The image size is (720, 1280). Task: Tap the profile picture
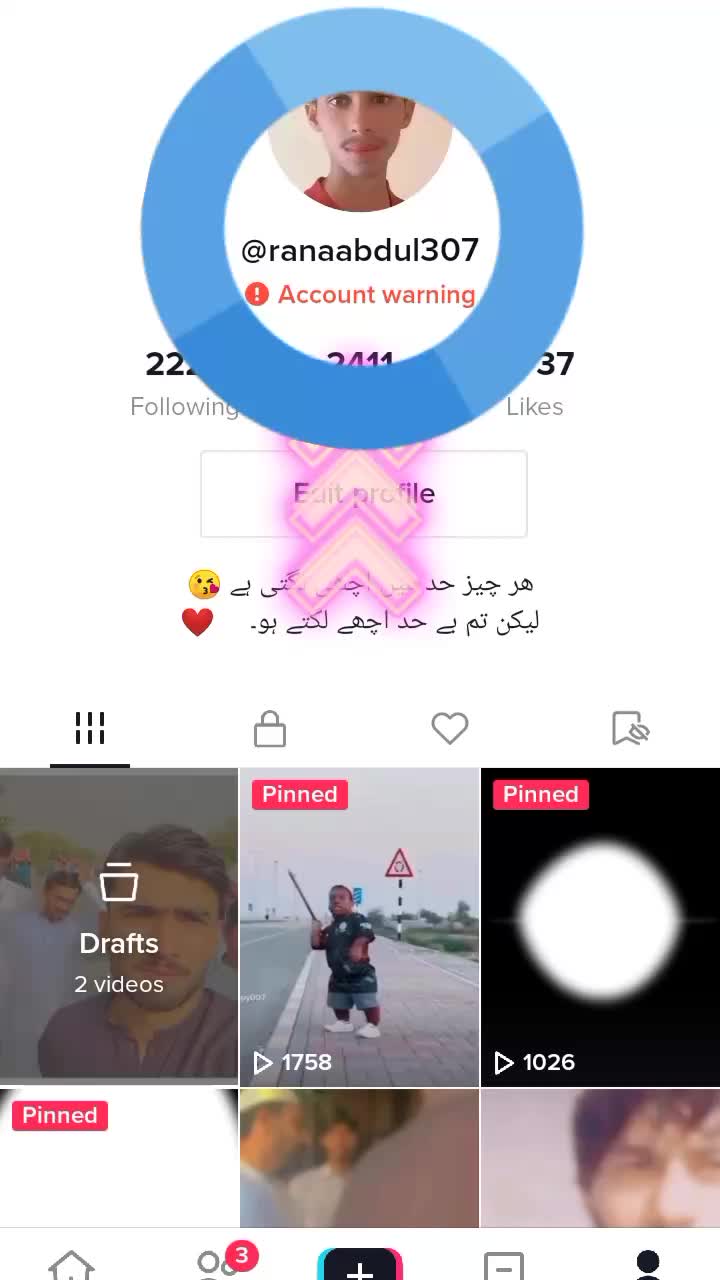click(361, 150)
